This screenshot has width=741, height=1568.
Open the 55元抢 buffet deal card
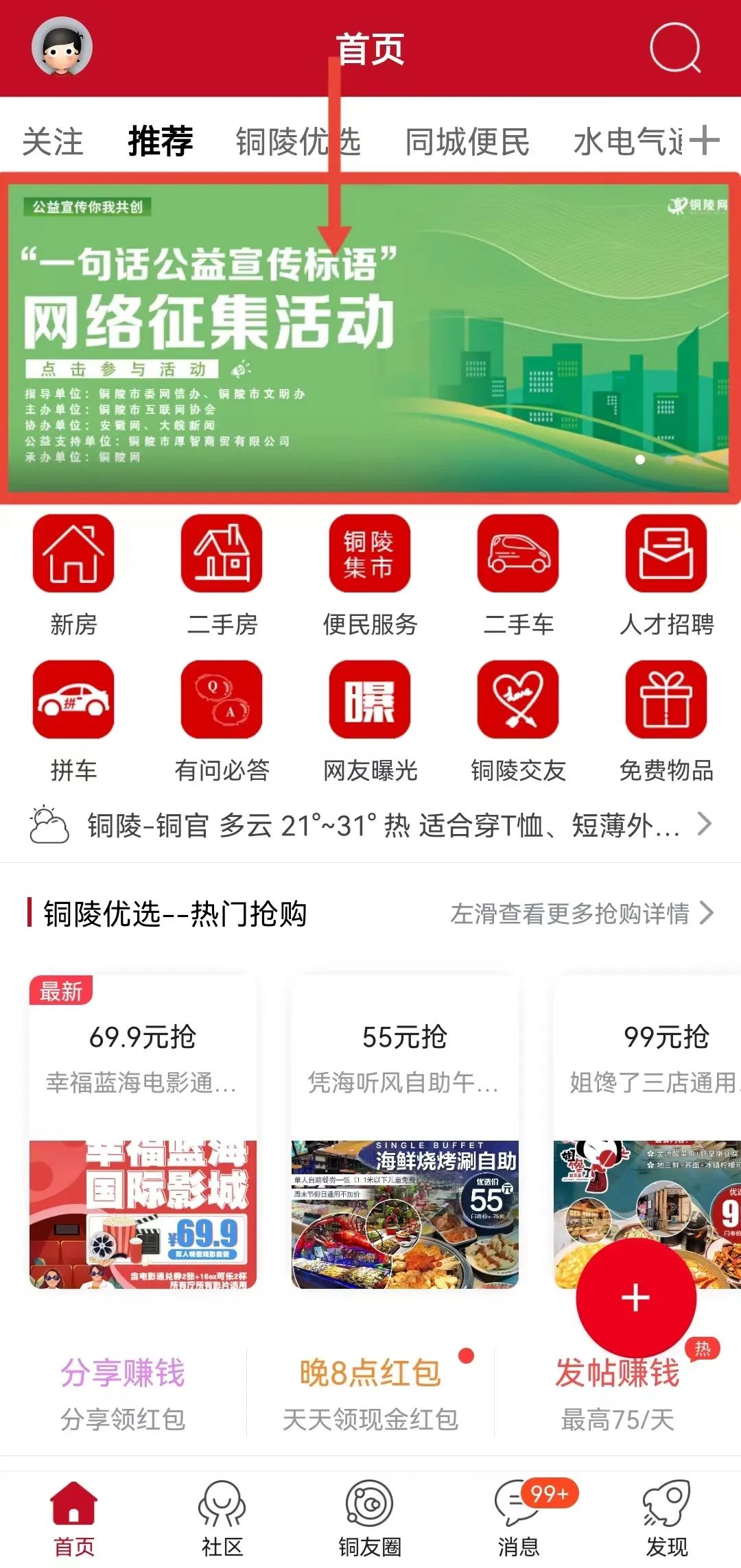tap(405, 1132)
